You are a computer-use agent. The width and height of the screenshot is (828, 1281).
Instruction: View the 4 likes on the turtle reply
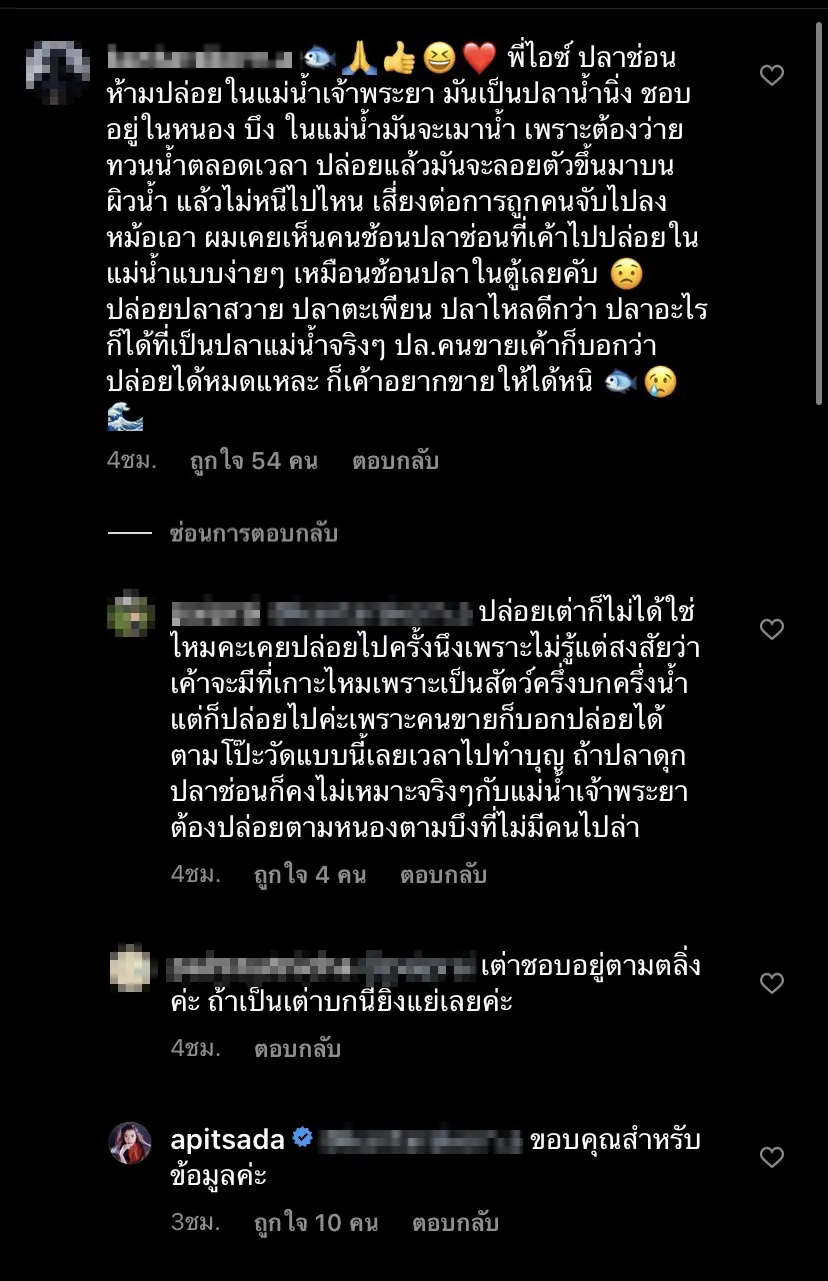point(310,875)
